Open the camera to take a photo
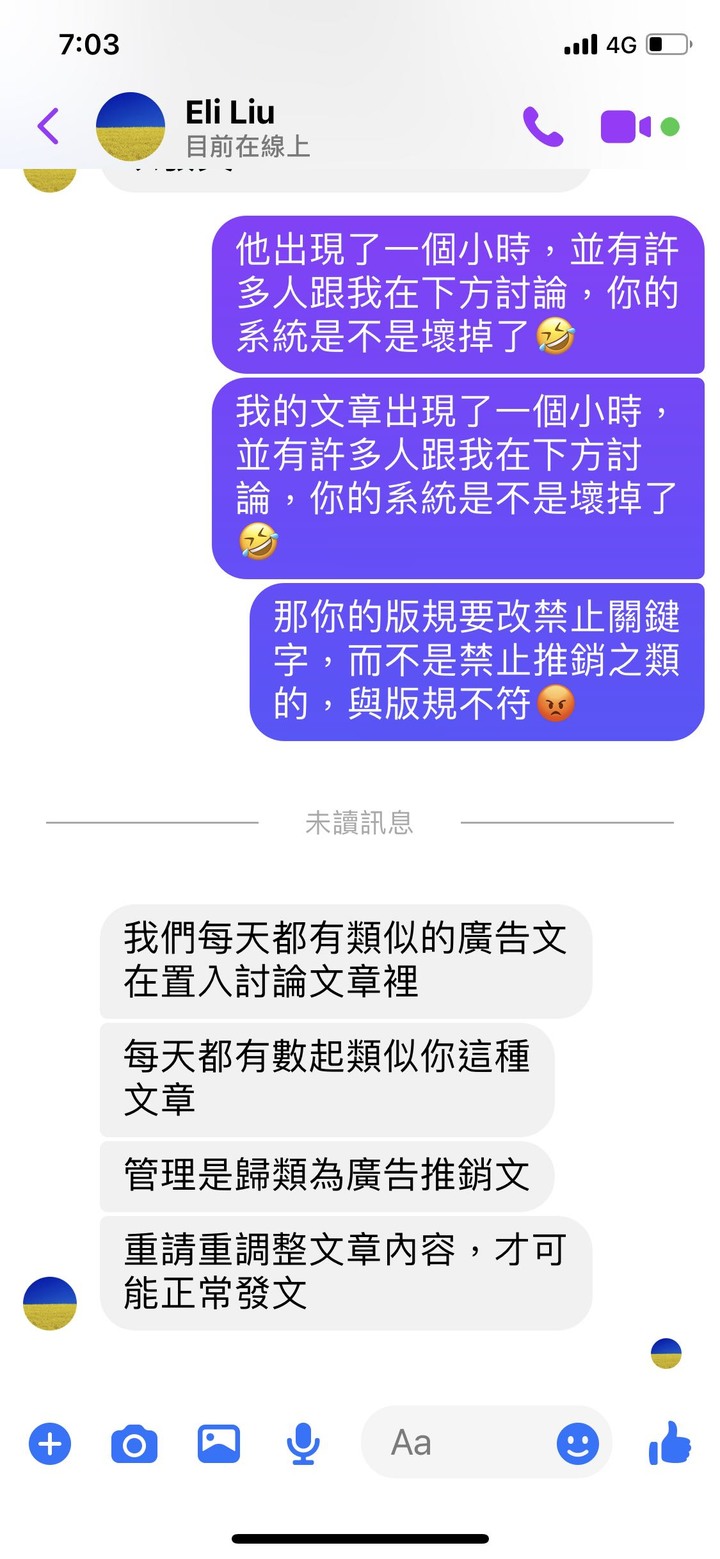Viewport: 720px width, 1559px height. click(134, 1444)
